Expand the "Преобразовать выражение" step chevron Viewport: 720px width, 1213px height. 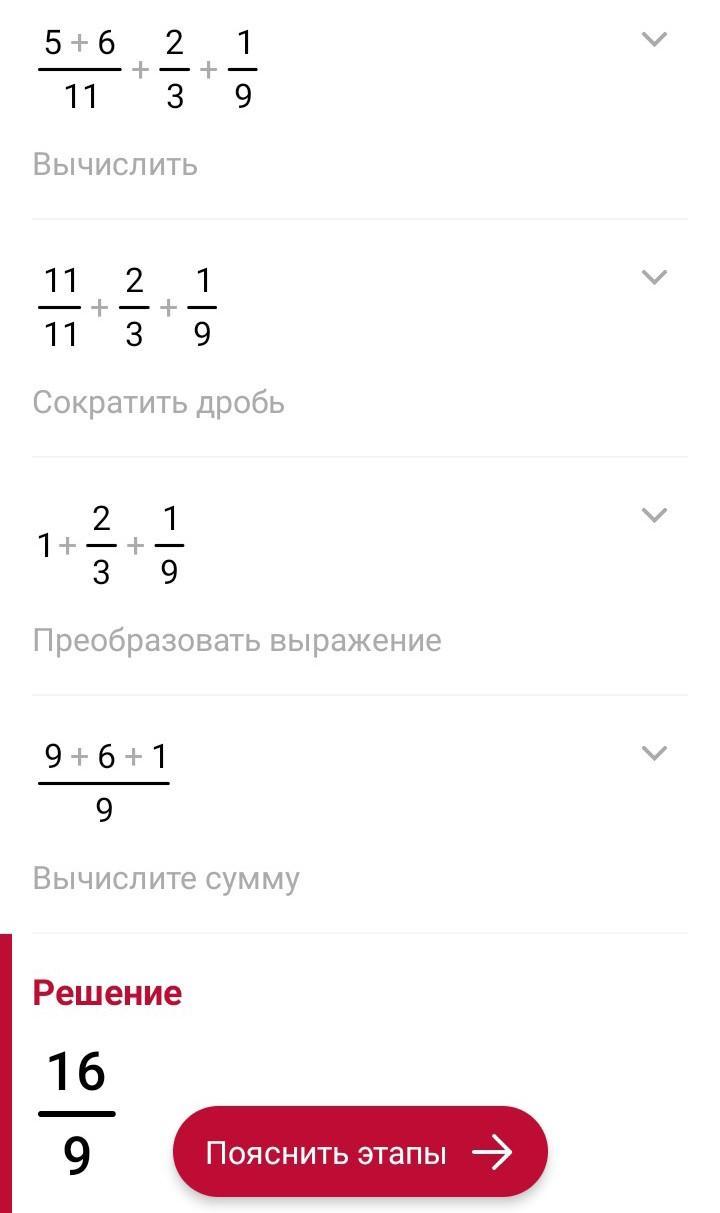tap(654, 515)
